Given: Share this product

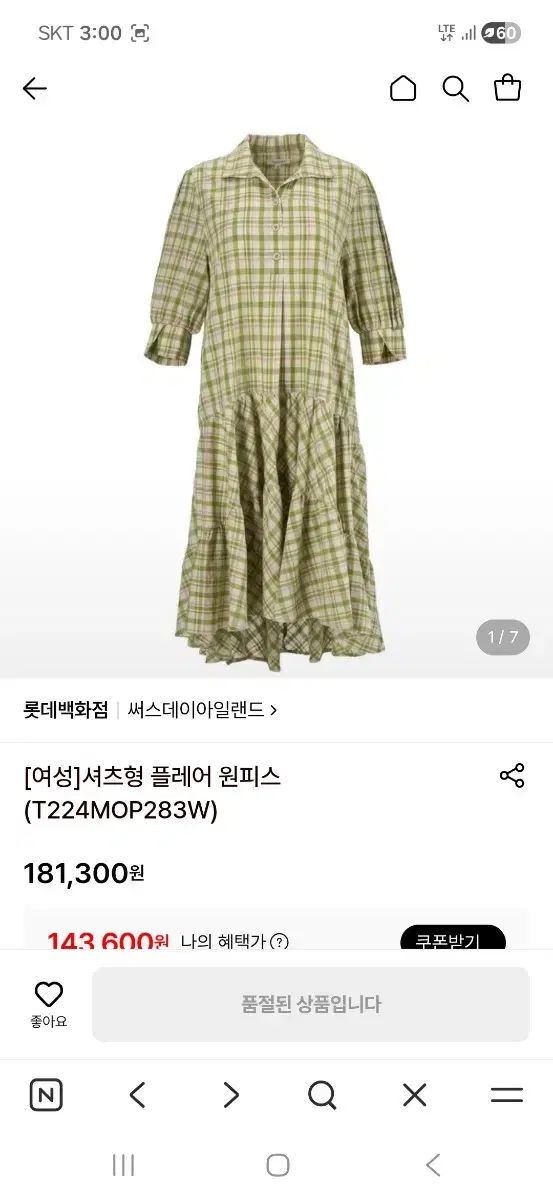Looking at the screenshot, I should point(512,776).
